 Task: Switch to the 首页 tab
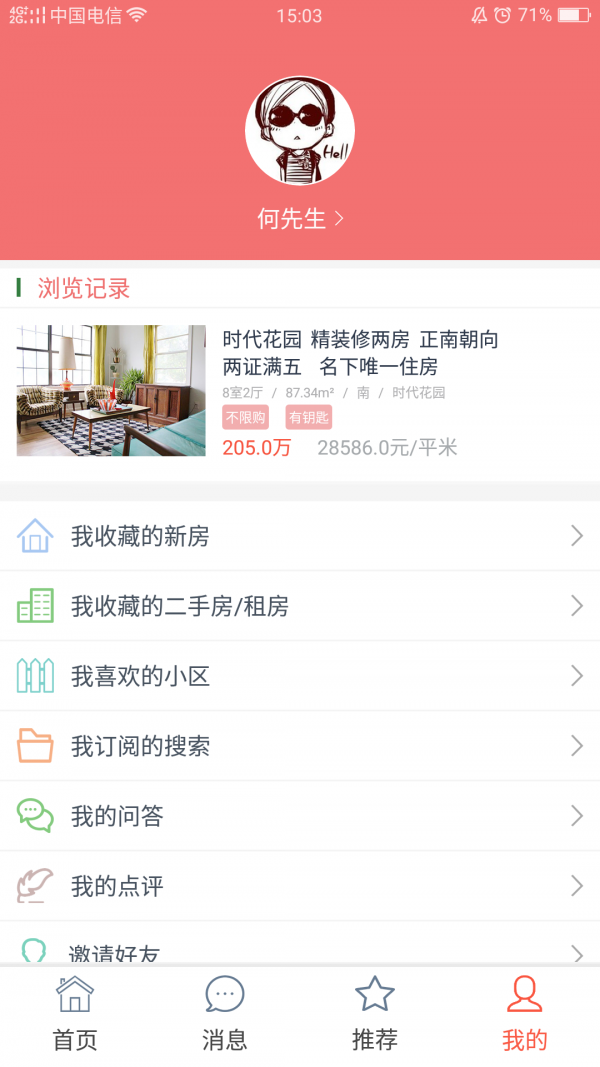(x=75, y=1014)
